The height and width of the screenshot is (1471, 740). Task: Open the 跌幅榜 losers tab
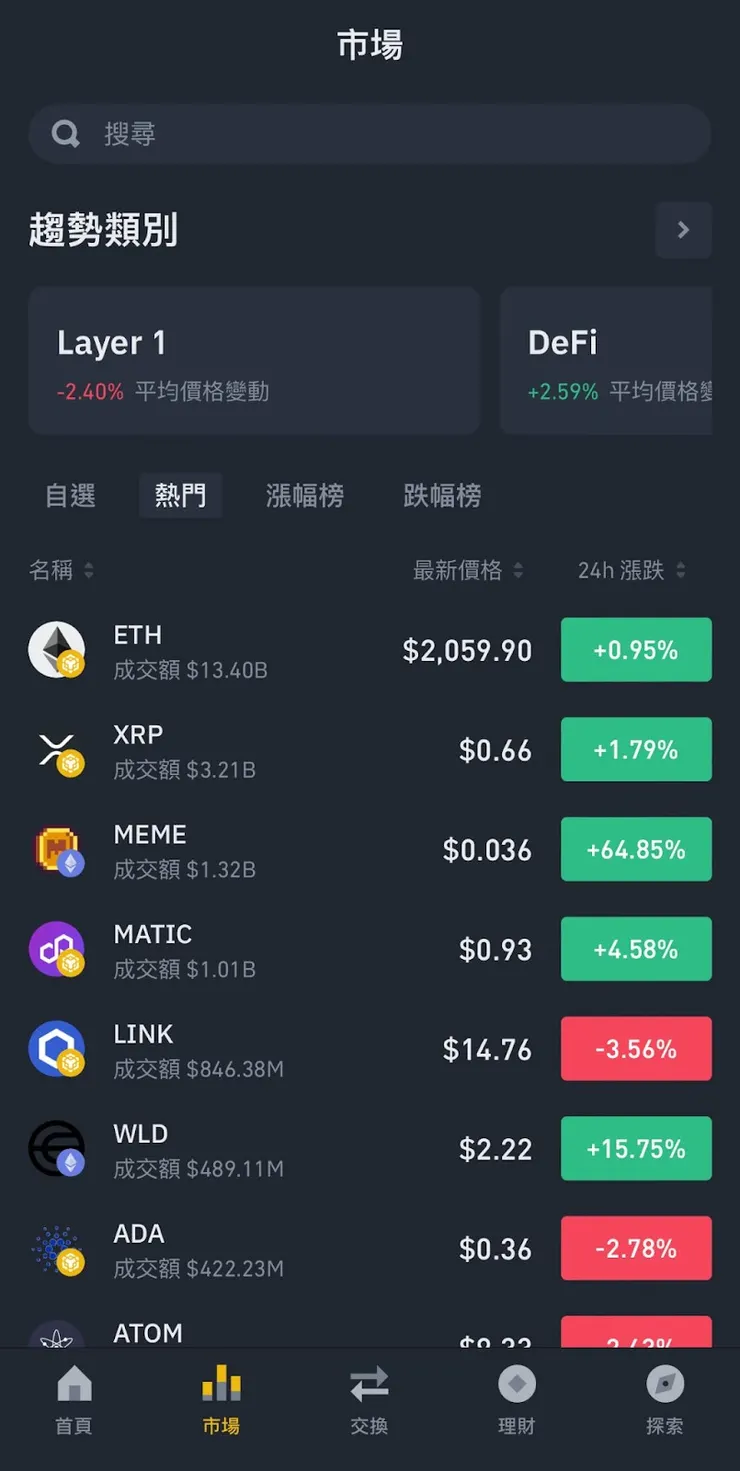[x=442, y=496]
